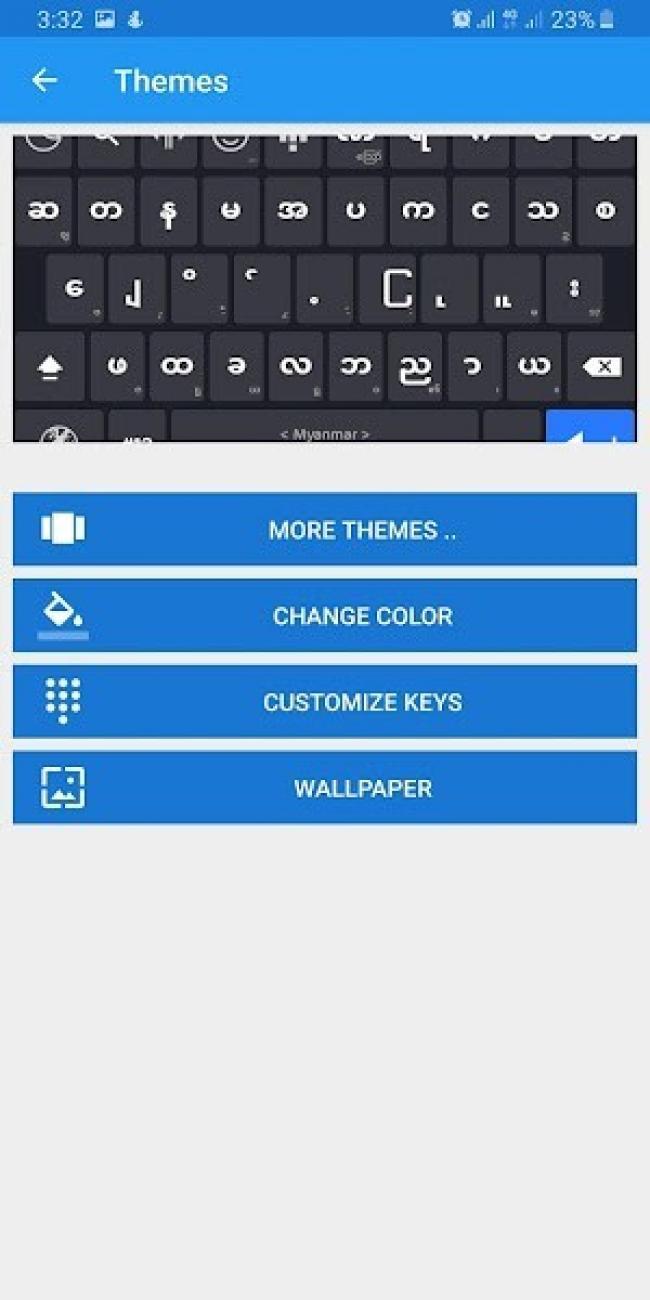Select Customize Keys option
The image size is (650, 1300).
point(324,702)
